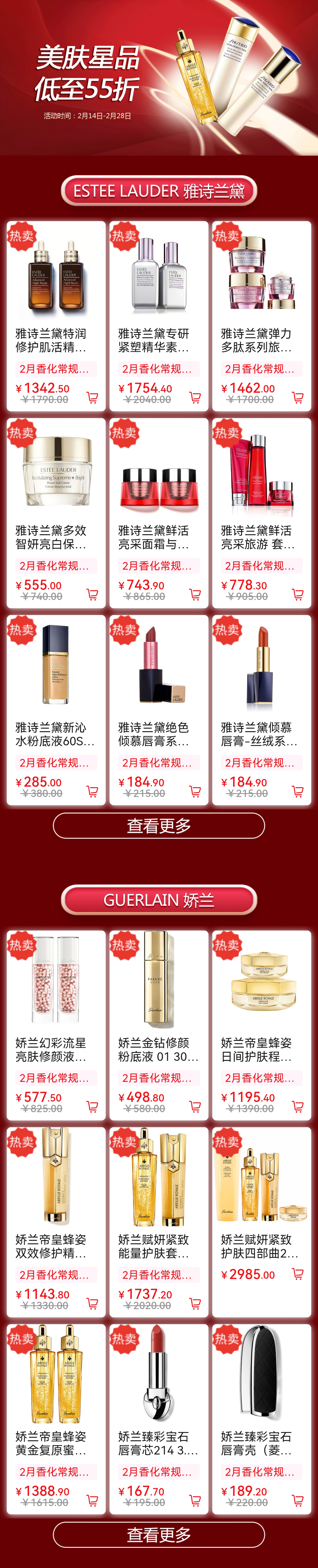Add 雅诗兰黛绝色倾慕唇膏 to cart

click(195, 791)
